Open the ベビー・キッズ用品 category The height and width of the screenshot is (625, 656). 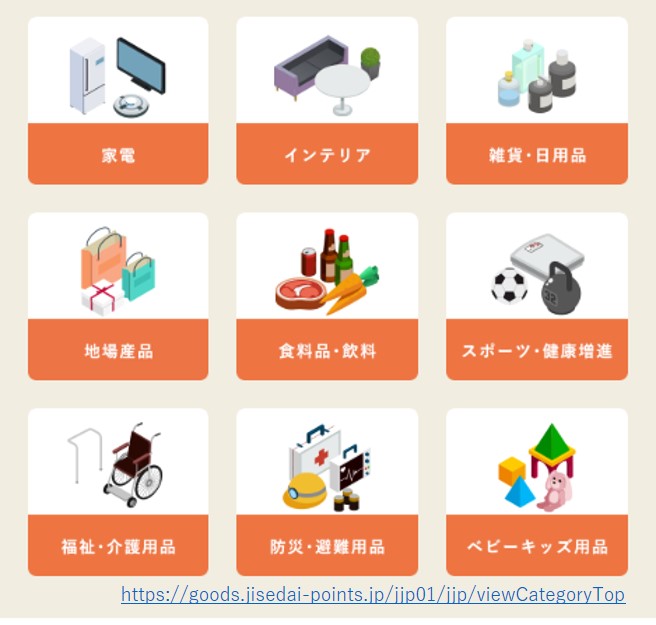click(x=536, y=492)
